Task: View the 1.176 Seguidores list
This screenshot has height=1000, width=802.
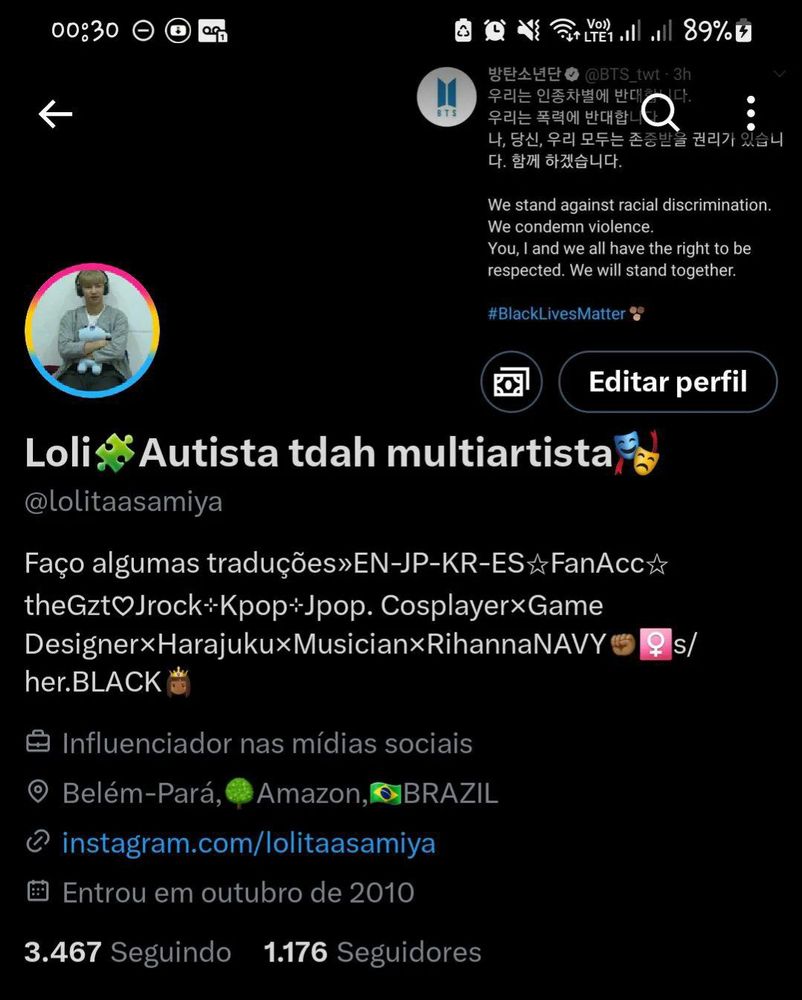Action: [372, 952]
